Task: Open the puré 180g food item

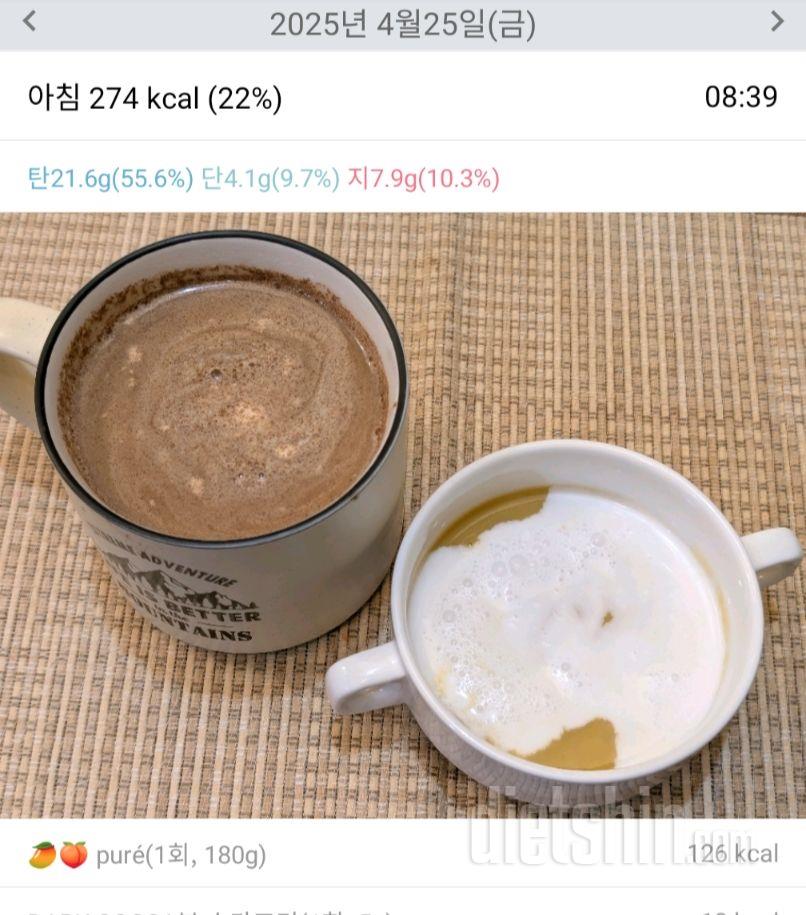Action: click(x=180, y=855)
